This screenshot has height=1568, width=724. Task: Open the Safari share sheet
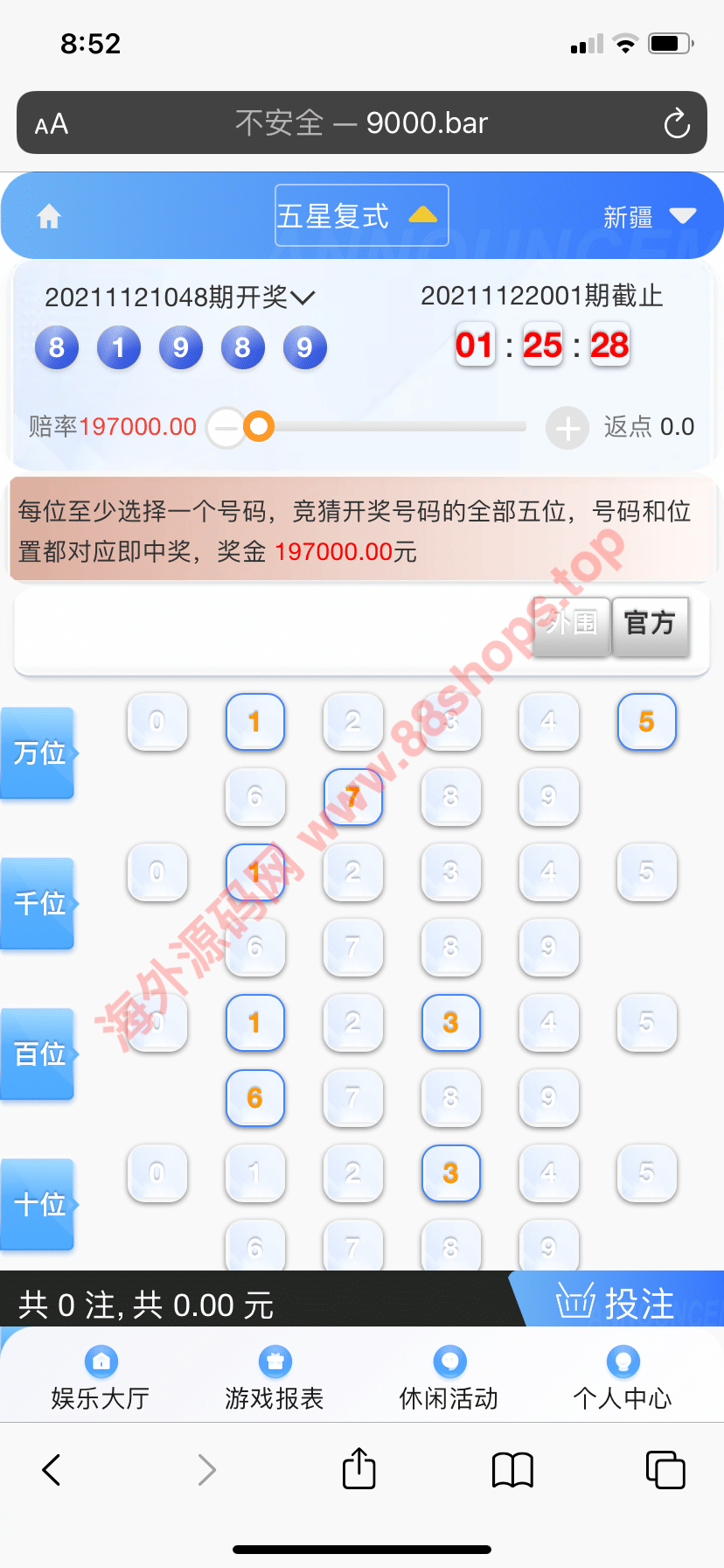[x=359, y=1469]
